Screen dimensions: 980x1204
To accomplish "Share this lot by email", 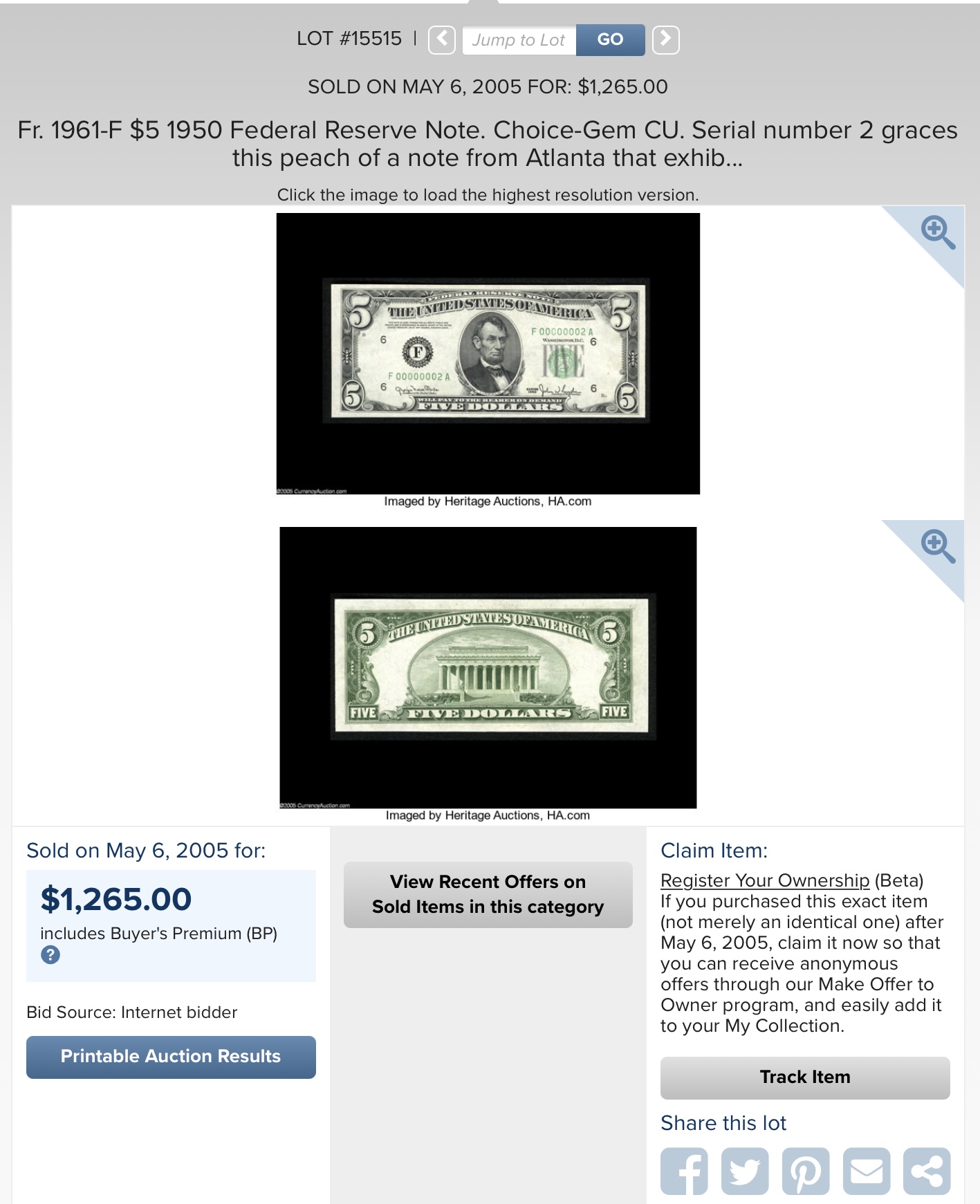I will pos(866,1171).
